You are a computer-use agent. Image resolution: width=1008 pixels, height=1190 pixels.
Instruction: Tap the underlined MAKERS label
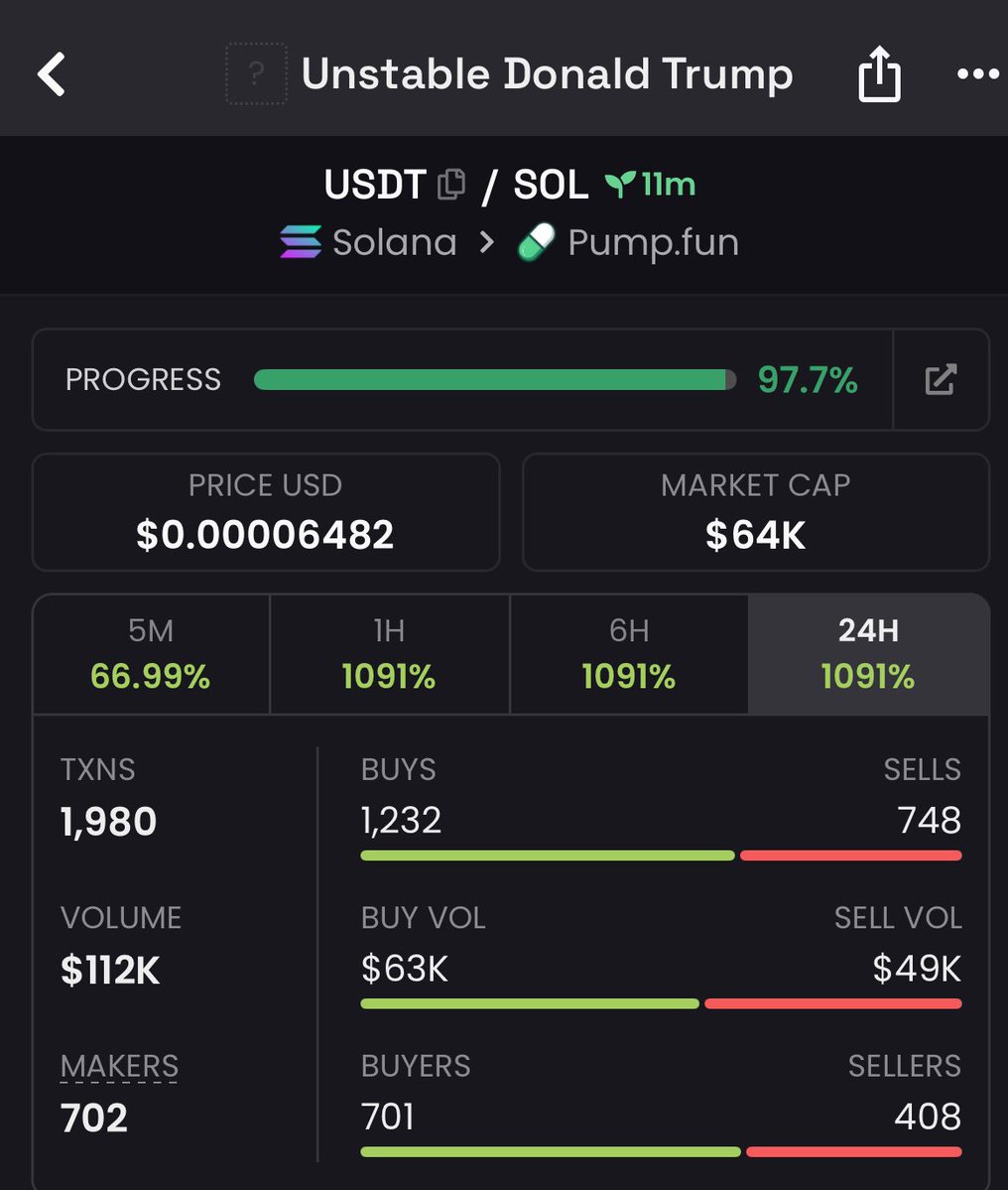(119, 1066)
